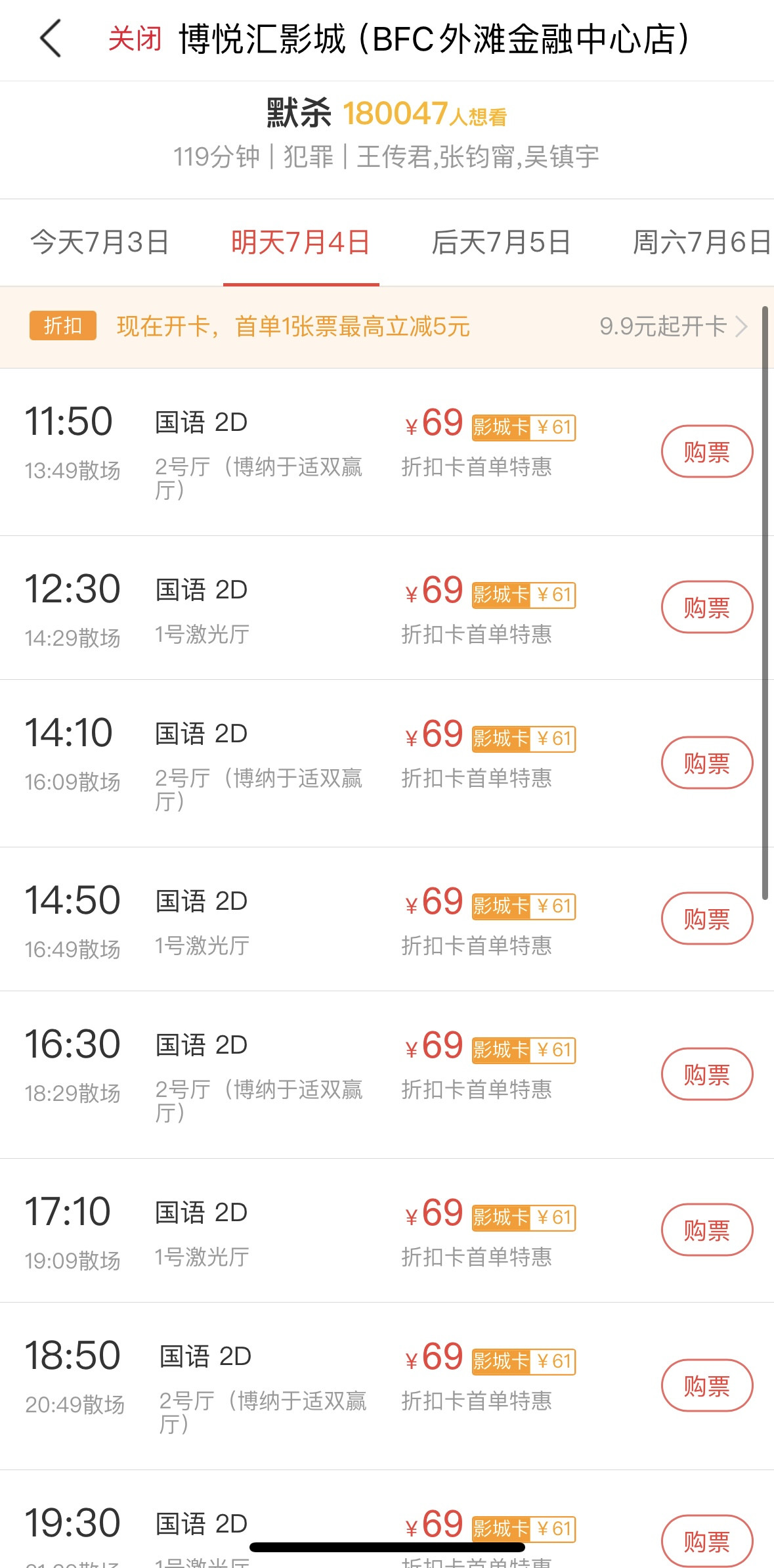The width and height of the screenshot is (774, 1568).
Task: Buy tickets for the 19:30 screening
Action: (x=706, y=1541)
